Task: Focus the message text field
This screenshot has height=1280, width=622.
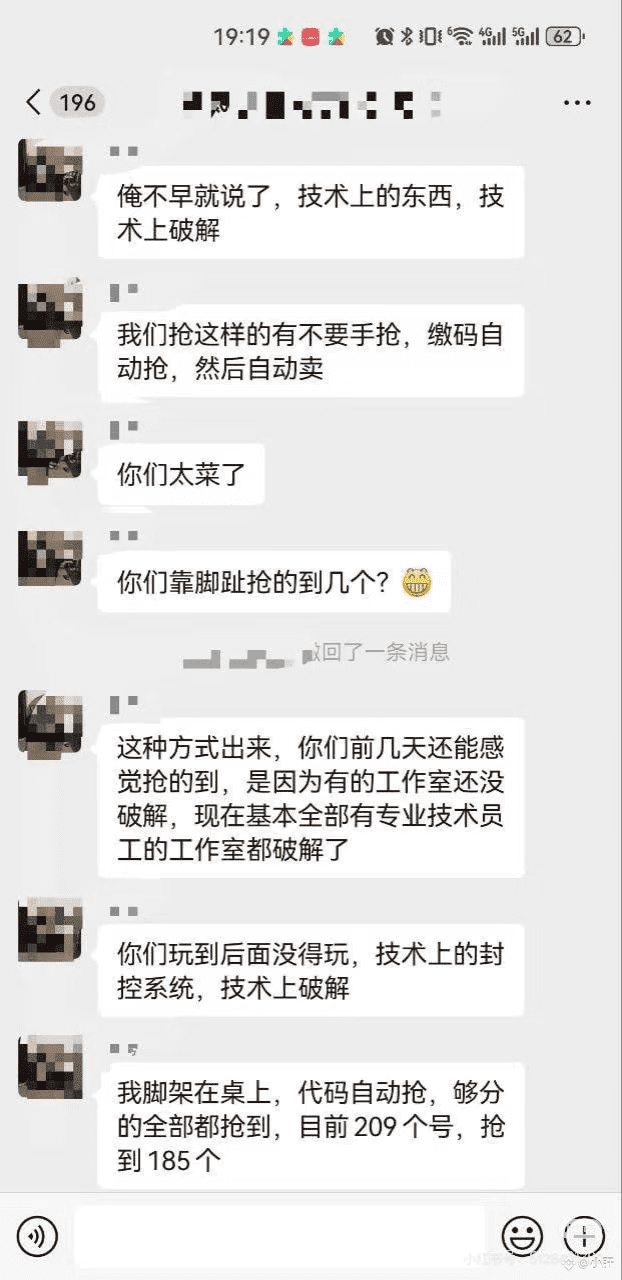Action: 280,1237
